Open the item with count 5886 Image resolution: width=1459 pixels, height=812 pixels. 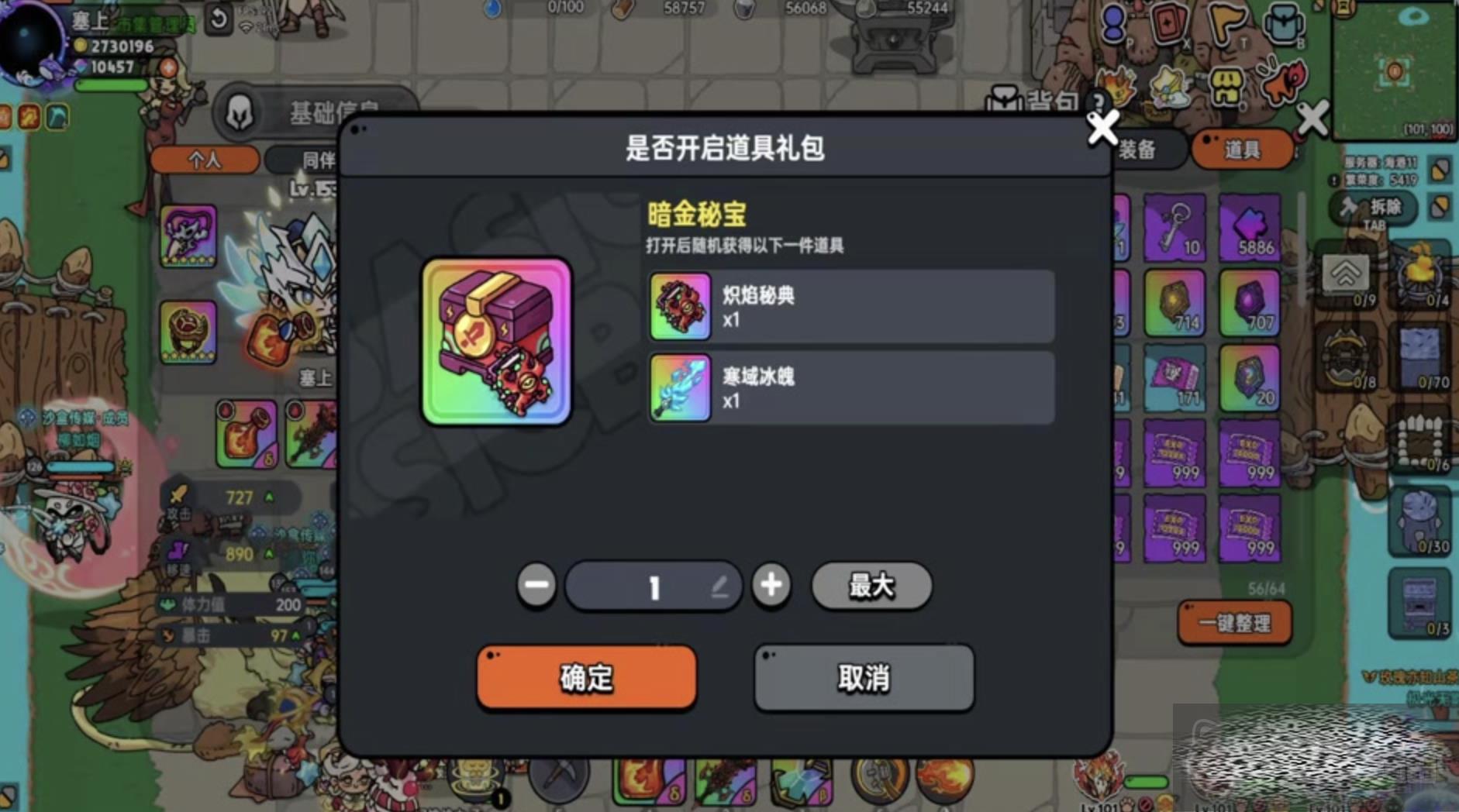point(1249,229)
